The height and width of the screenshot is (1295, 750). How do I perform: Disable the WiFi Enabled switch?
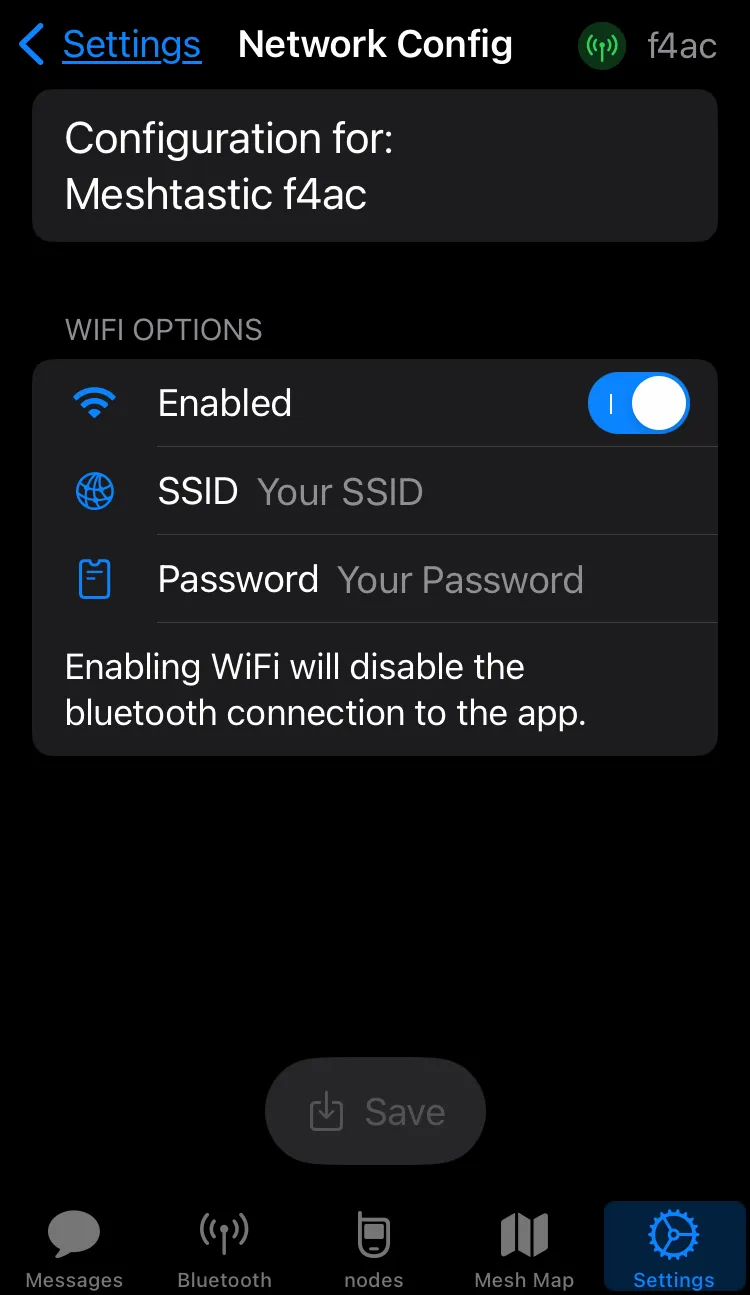[x=638, y=404]
